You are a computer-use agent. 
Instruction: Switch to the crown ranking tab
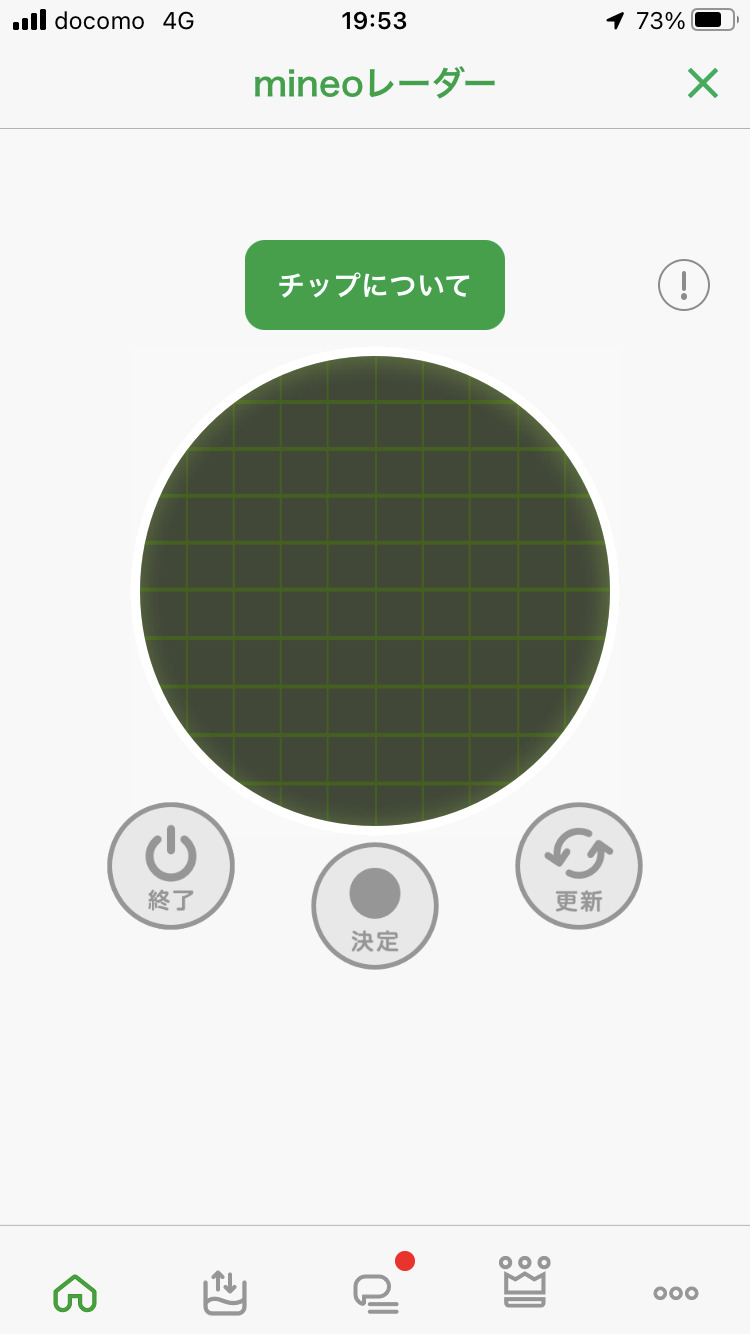(525, 1283)
